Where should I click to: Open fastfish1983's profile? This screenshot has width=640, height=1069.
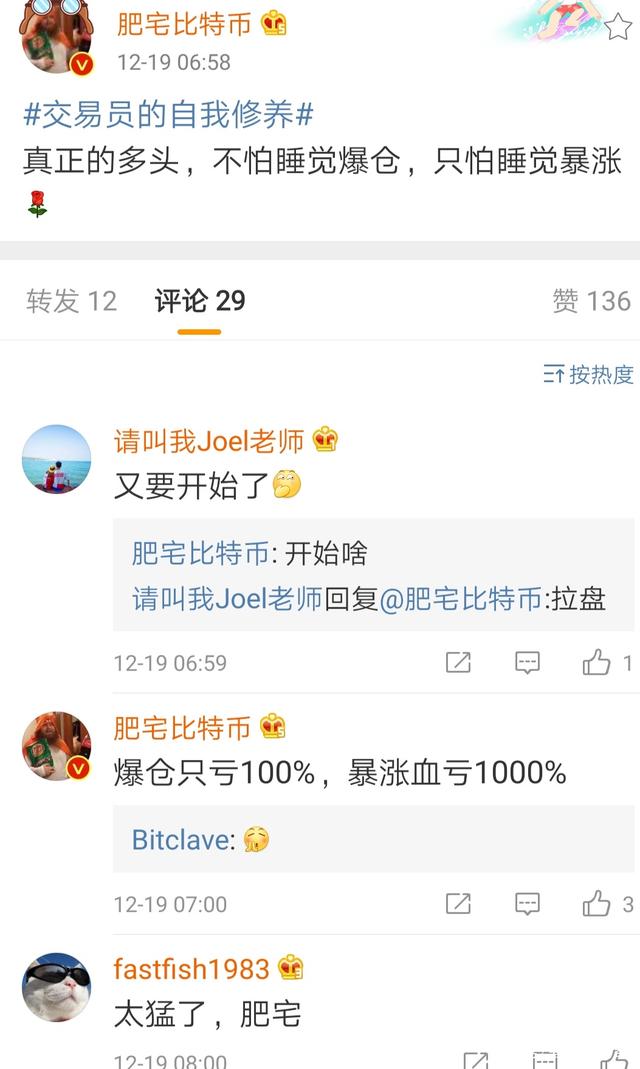coord(191,968)
